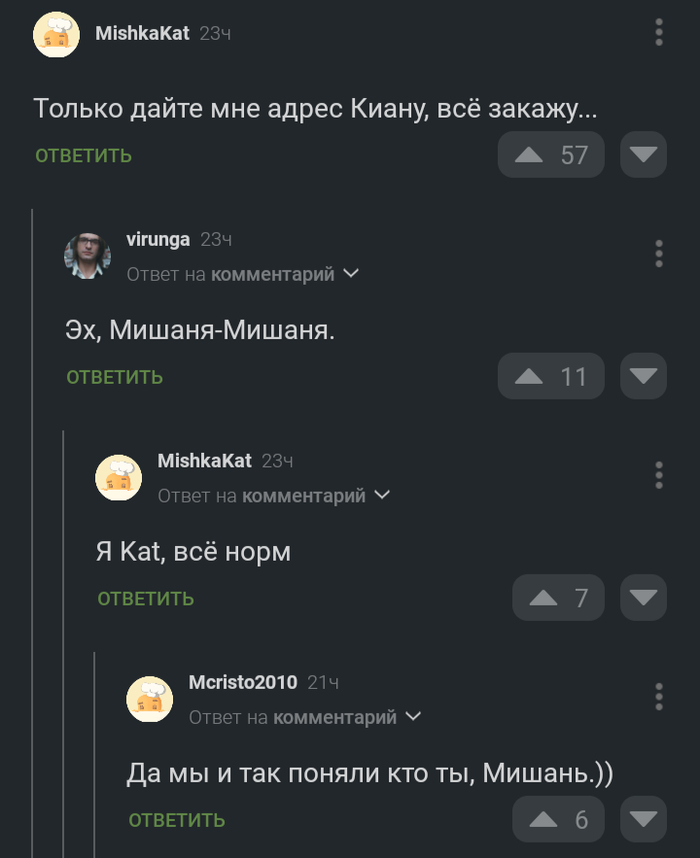Open overflow menu on 'Я Kat' comment

pos(658,475)
